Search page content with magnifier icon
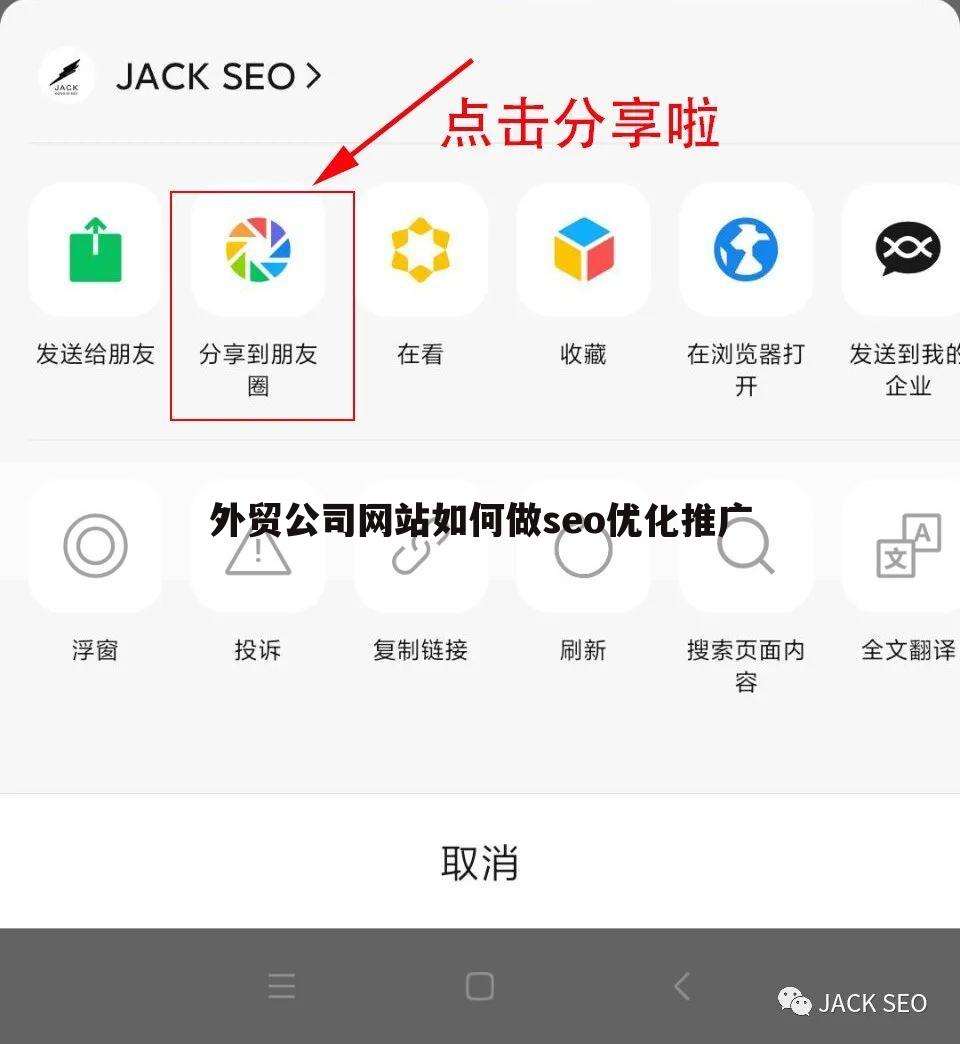This screenshot has width=960, height=1044. coord(745,546)
